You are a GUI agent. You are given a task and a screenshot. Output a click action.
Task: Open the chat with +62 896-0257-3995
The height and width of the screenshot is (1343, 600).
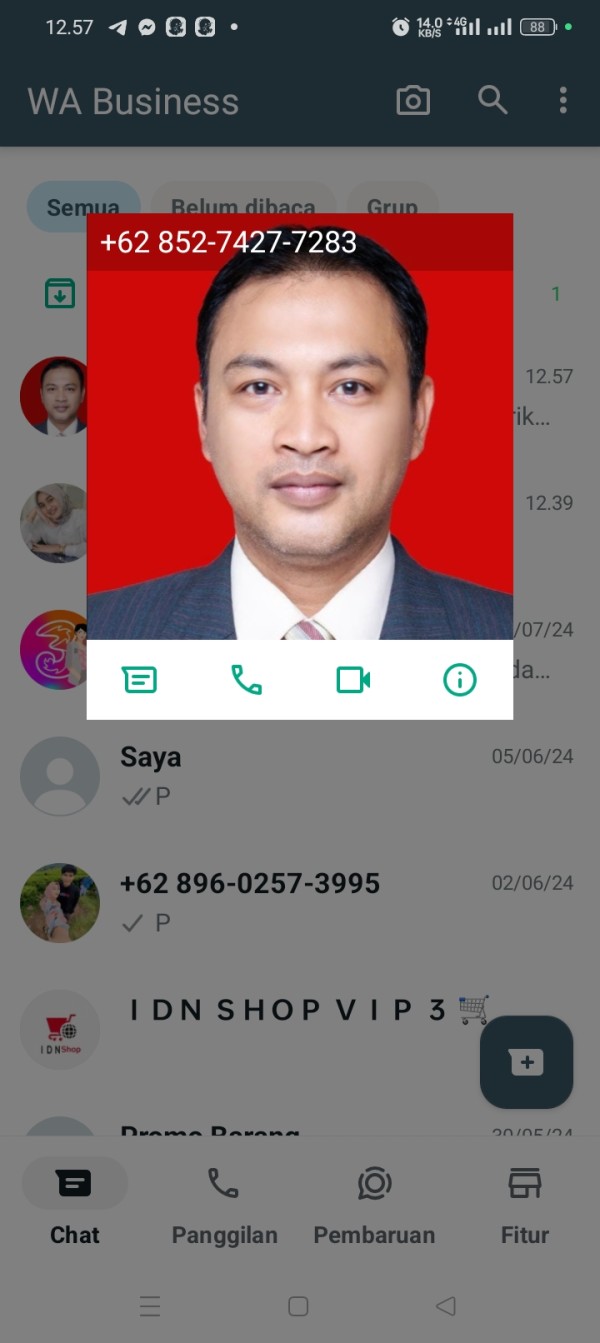tap(300, 903)
